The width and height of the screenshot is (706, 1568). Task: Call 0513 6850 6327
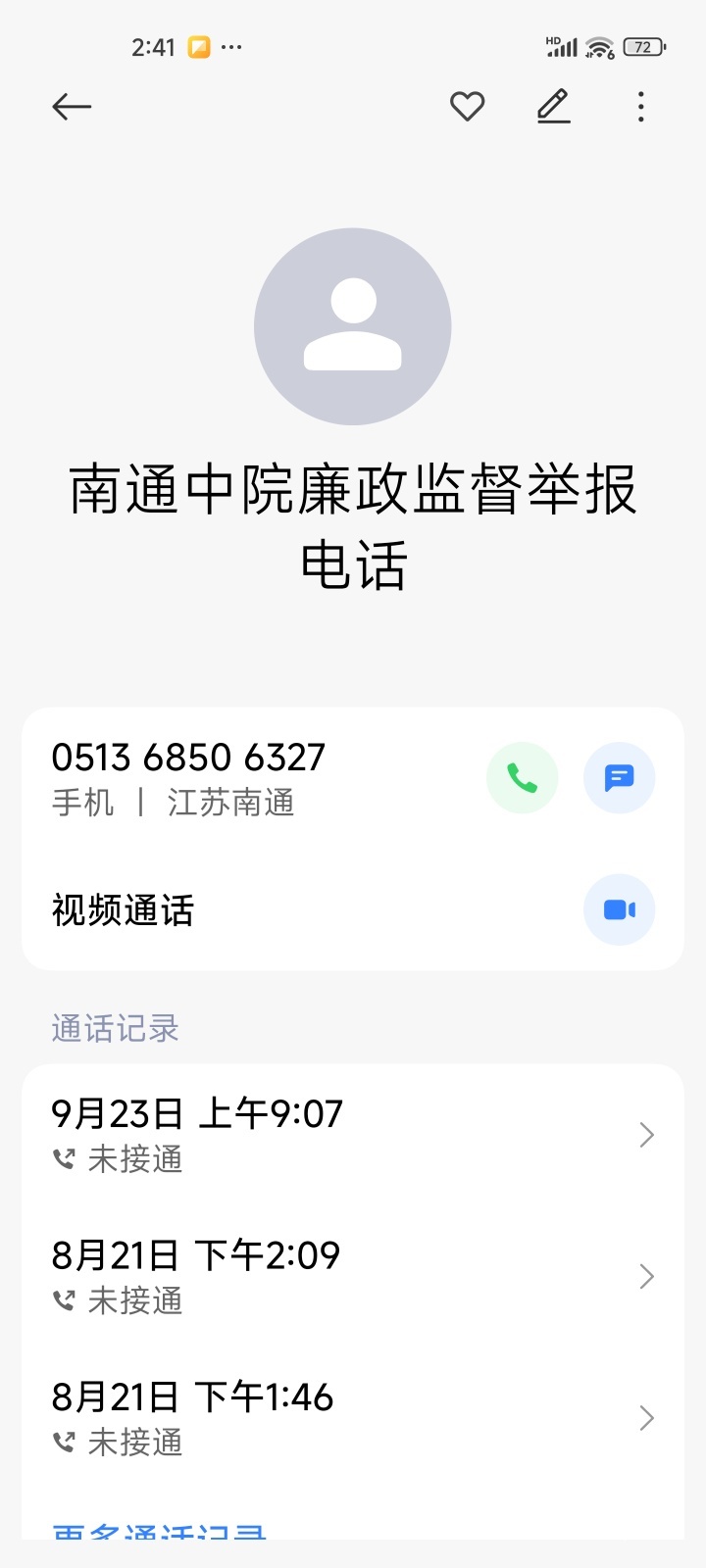[522, 778]
